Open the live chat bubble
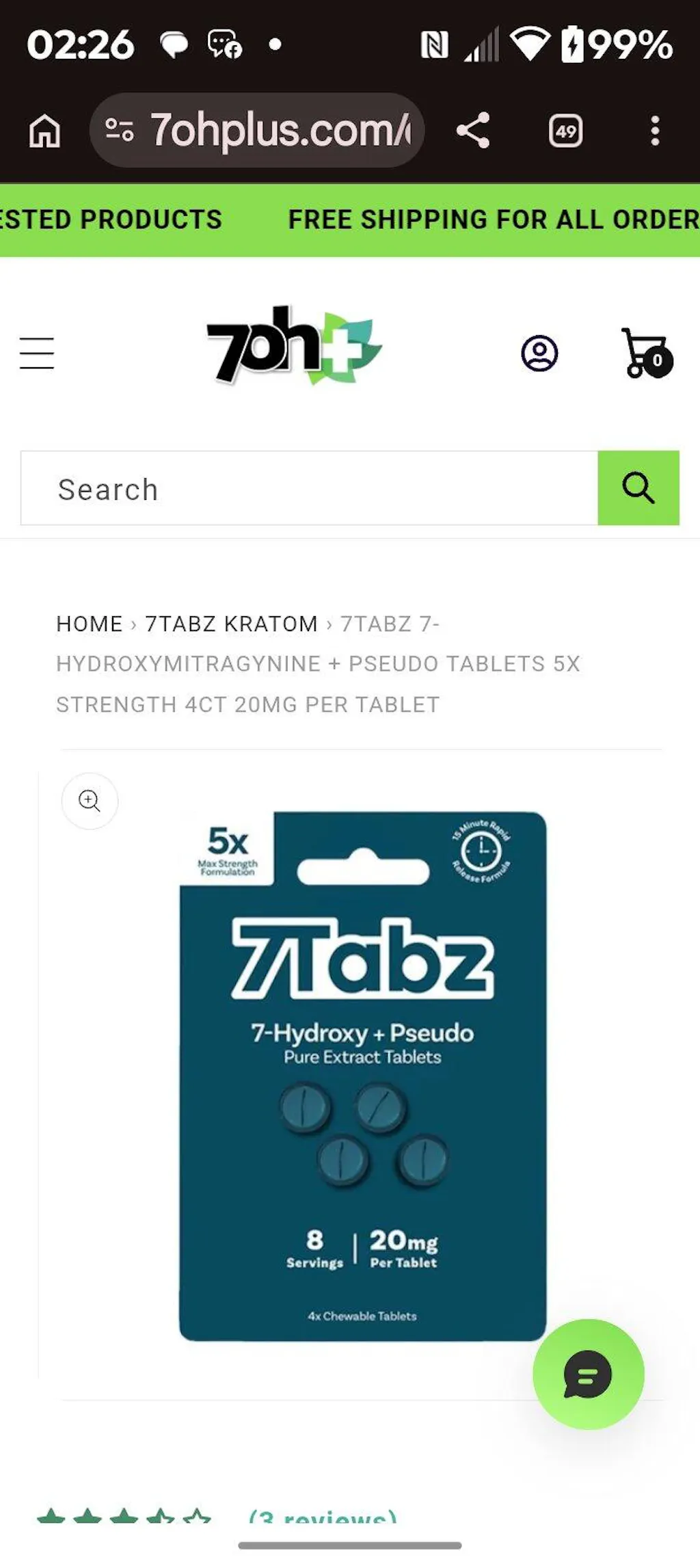This screenshot has height=1568, width=700. click(x=588, y=1374)
